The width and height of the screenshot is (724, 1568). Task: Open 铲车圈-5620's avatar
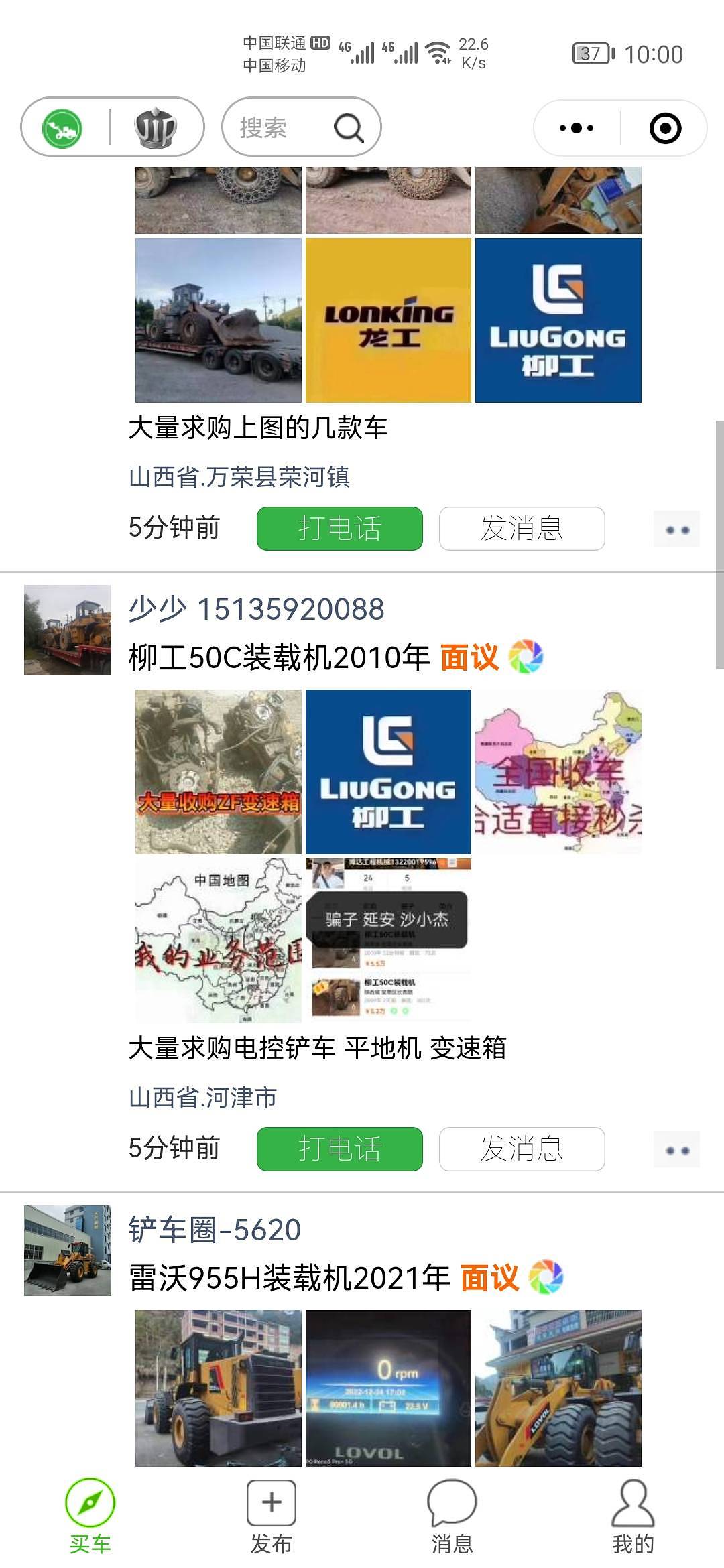[68, 1250]
